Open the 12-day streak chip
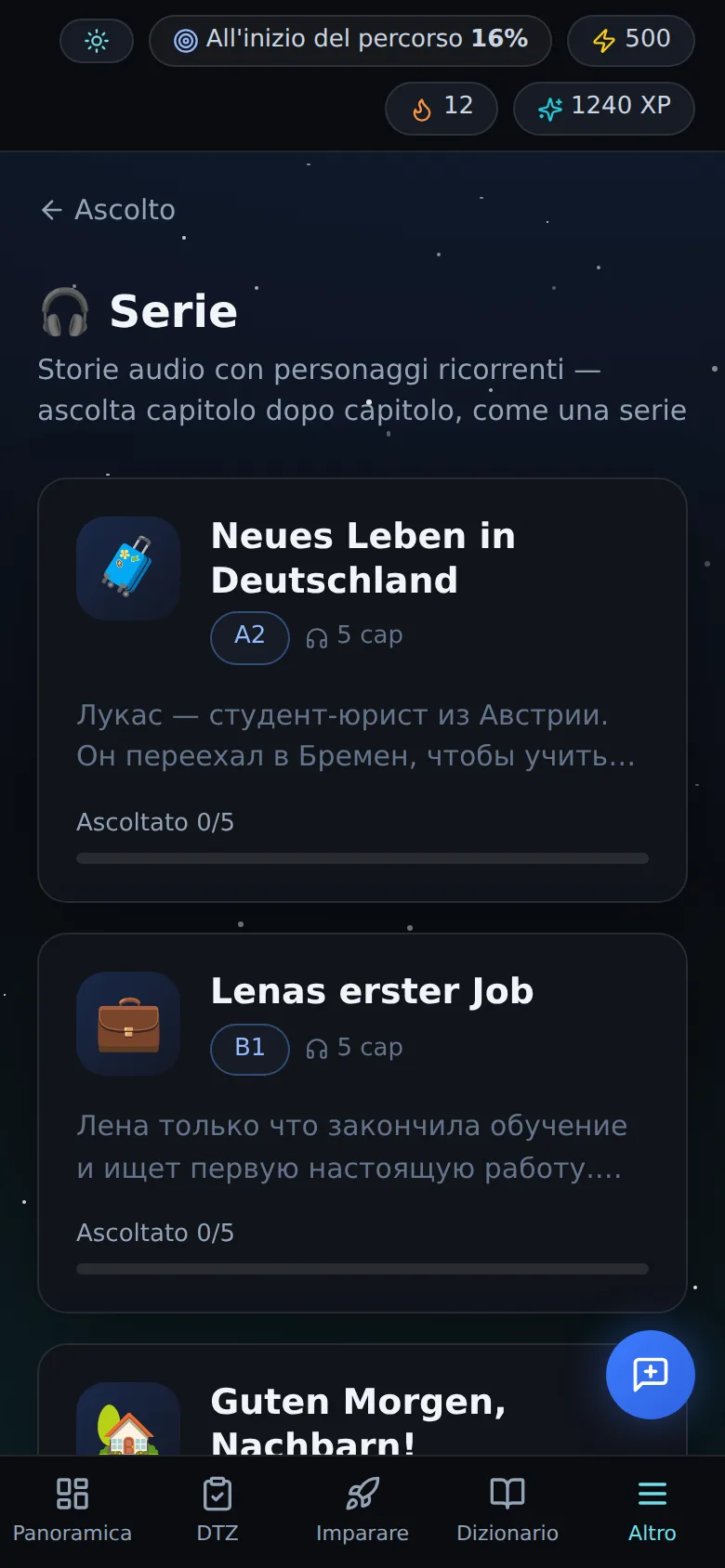The image size is (725, 1568). [442, 109]
